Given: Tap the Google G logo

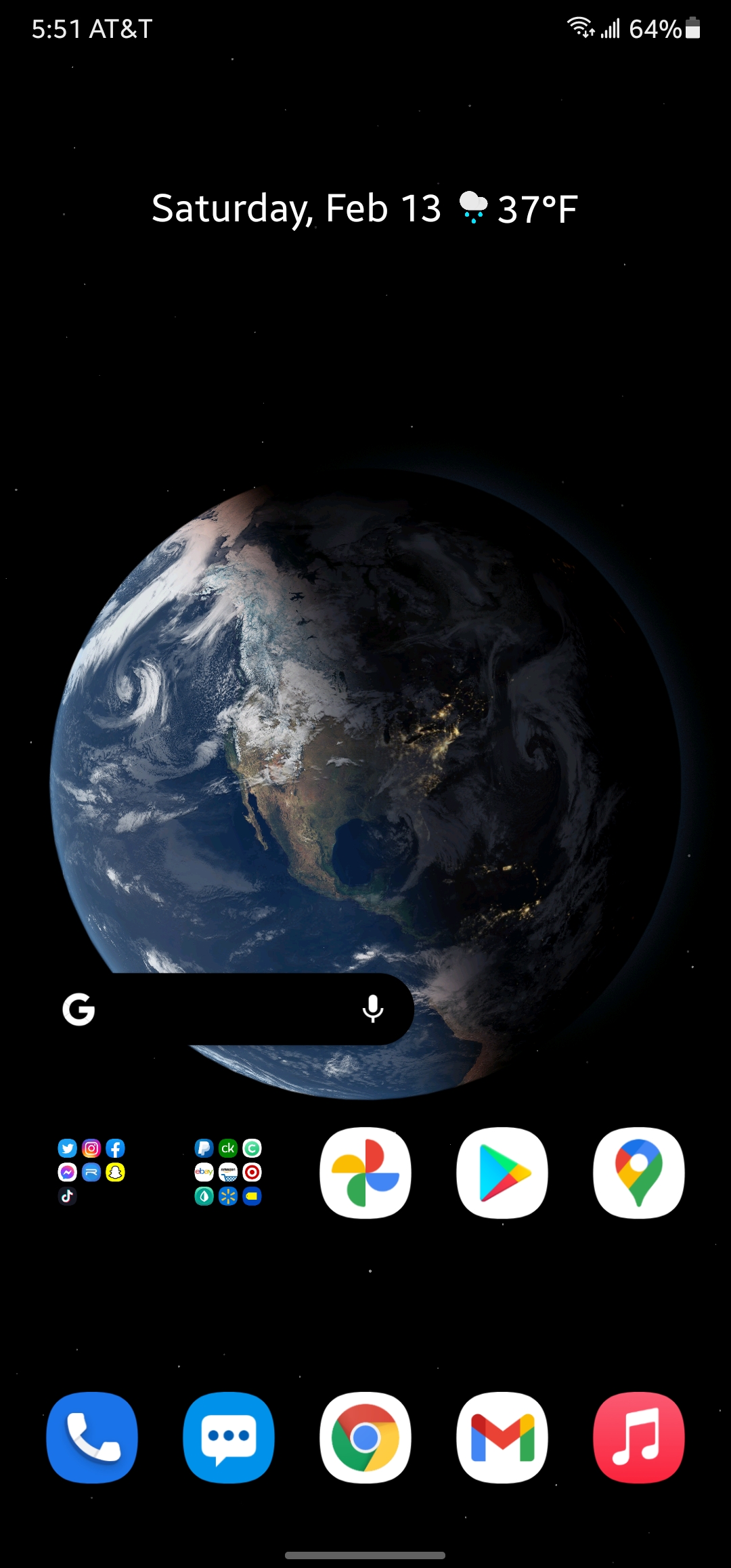Looking at the screenshot, I should (x=79, y=1009).
